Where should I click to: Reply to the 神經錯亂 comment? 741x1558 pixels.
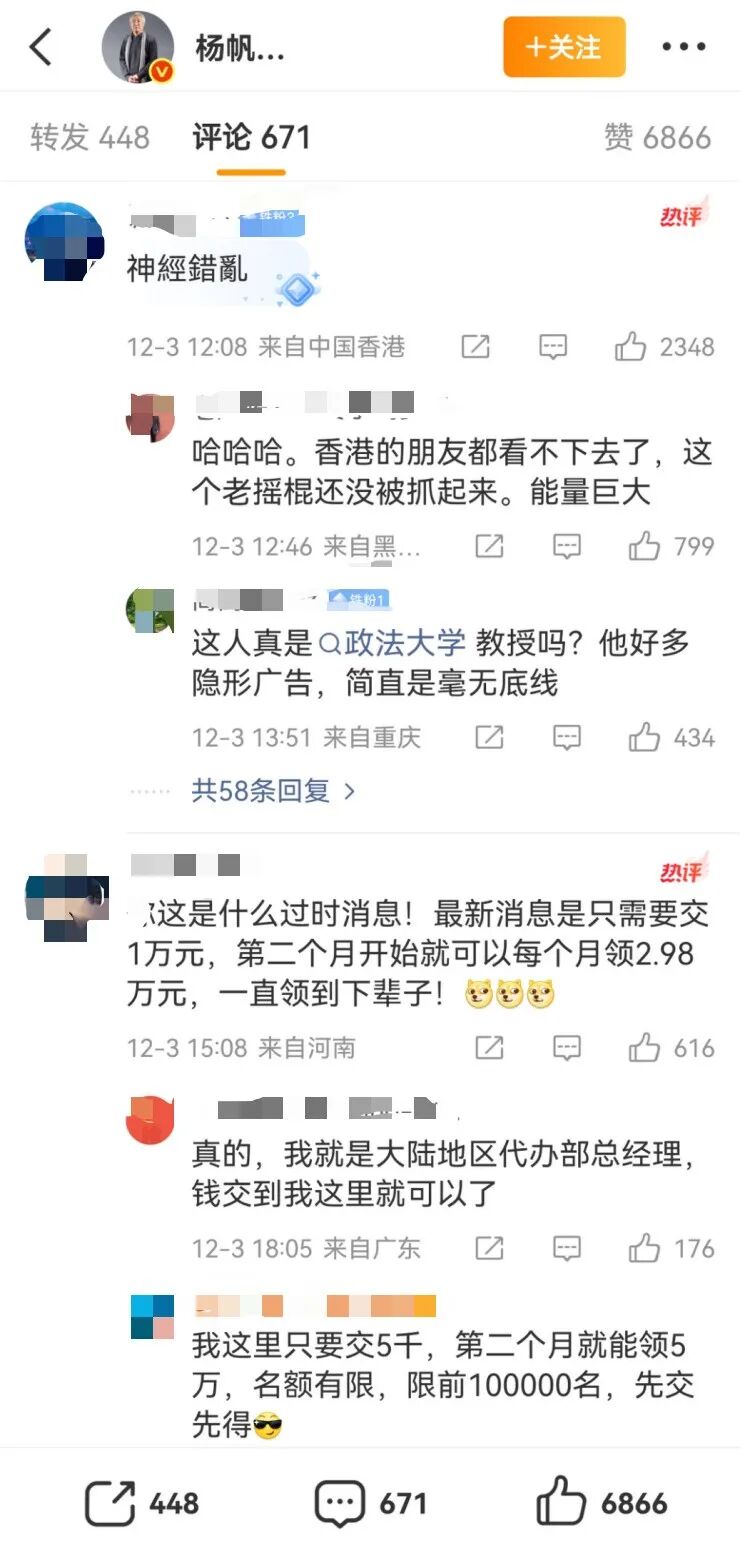click(553, 347)
